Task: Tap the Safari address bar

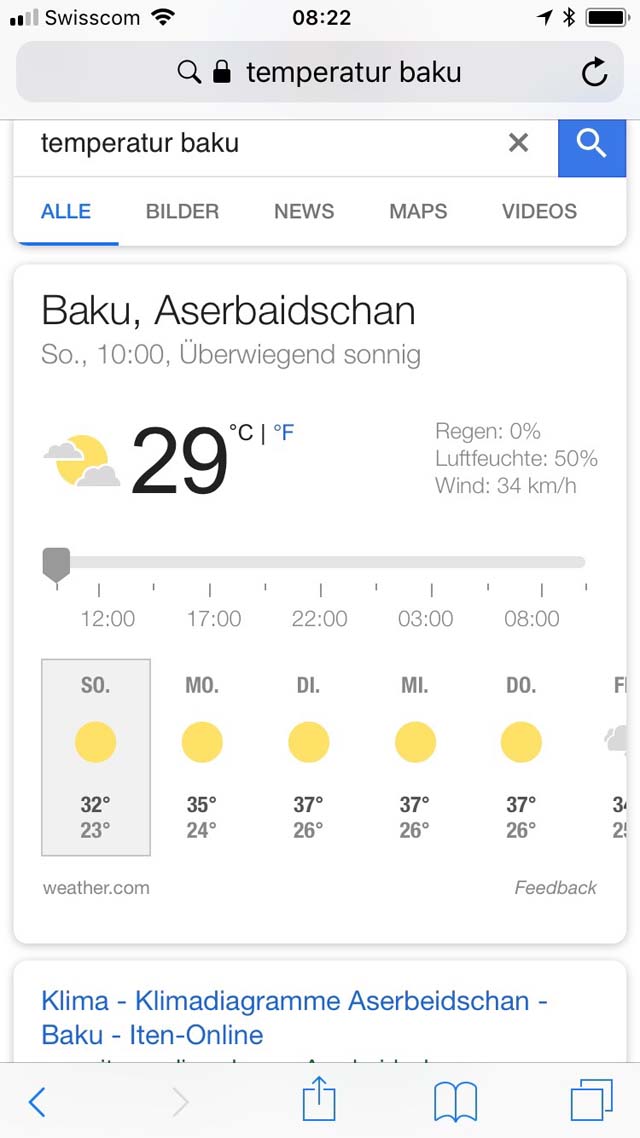Action: tap(319, 72)
